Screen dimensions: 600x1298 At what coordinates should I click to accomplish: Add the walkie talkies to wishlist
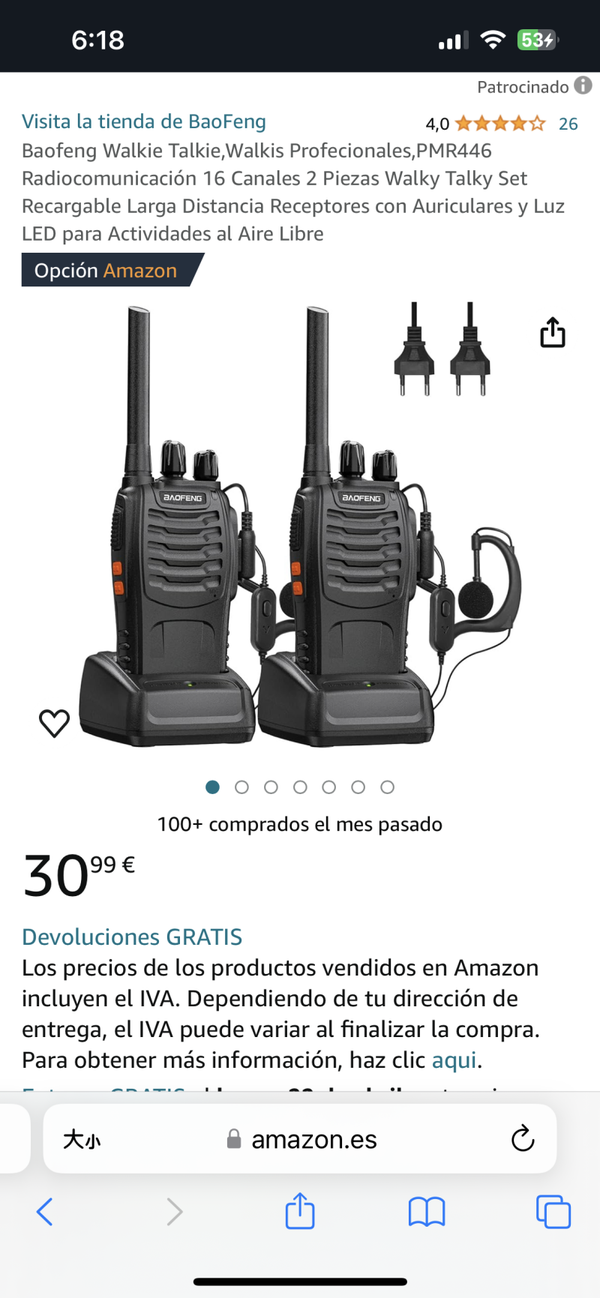(55, 723)
